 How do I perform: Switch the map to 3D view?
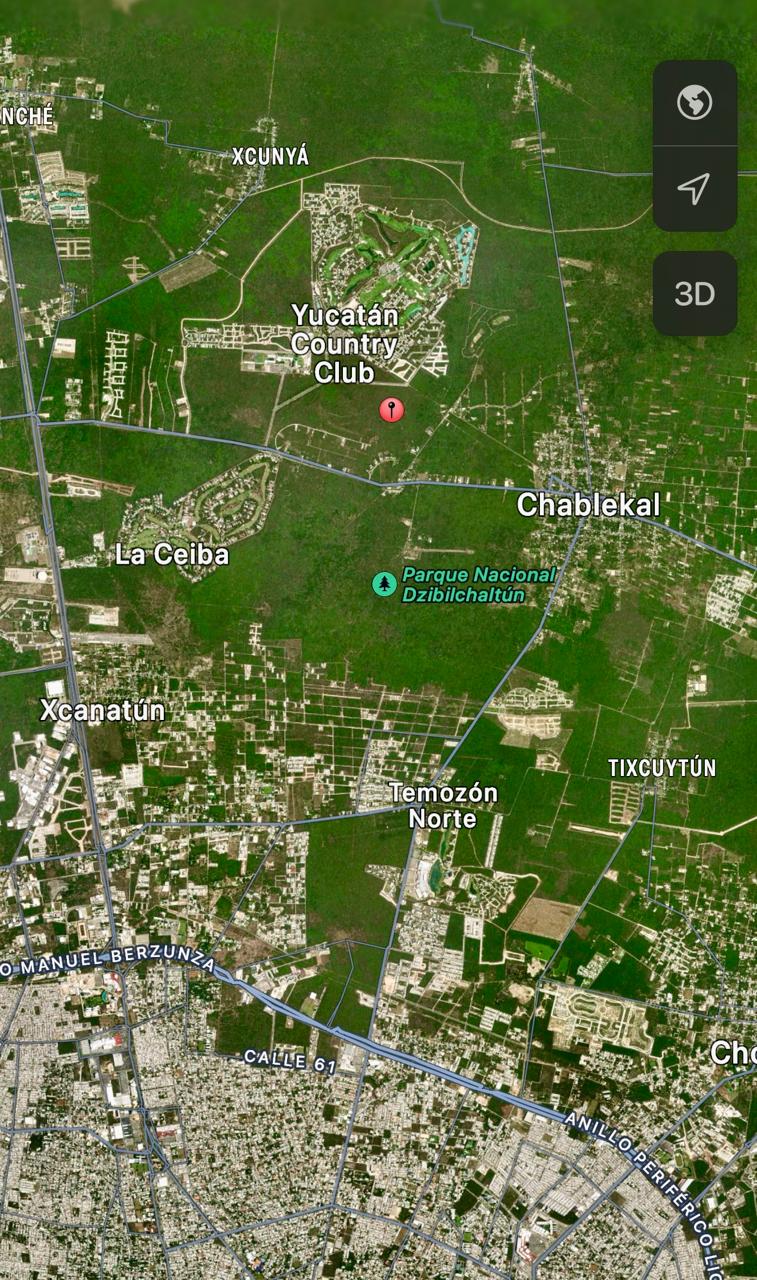(x=694, y=293)
